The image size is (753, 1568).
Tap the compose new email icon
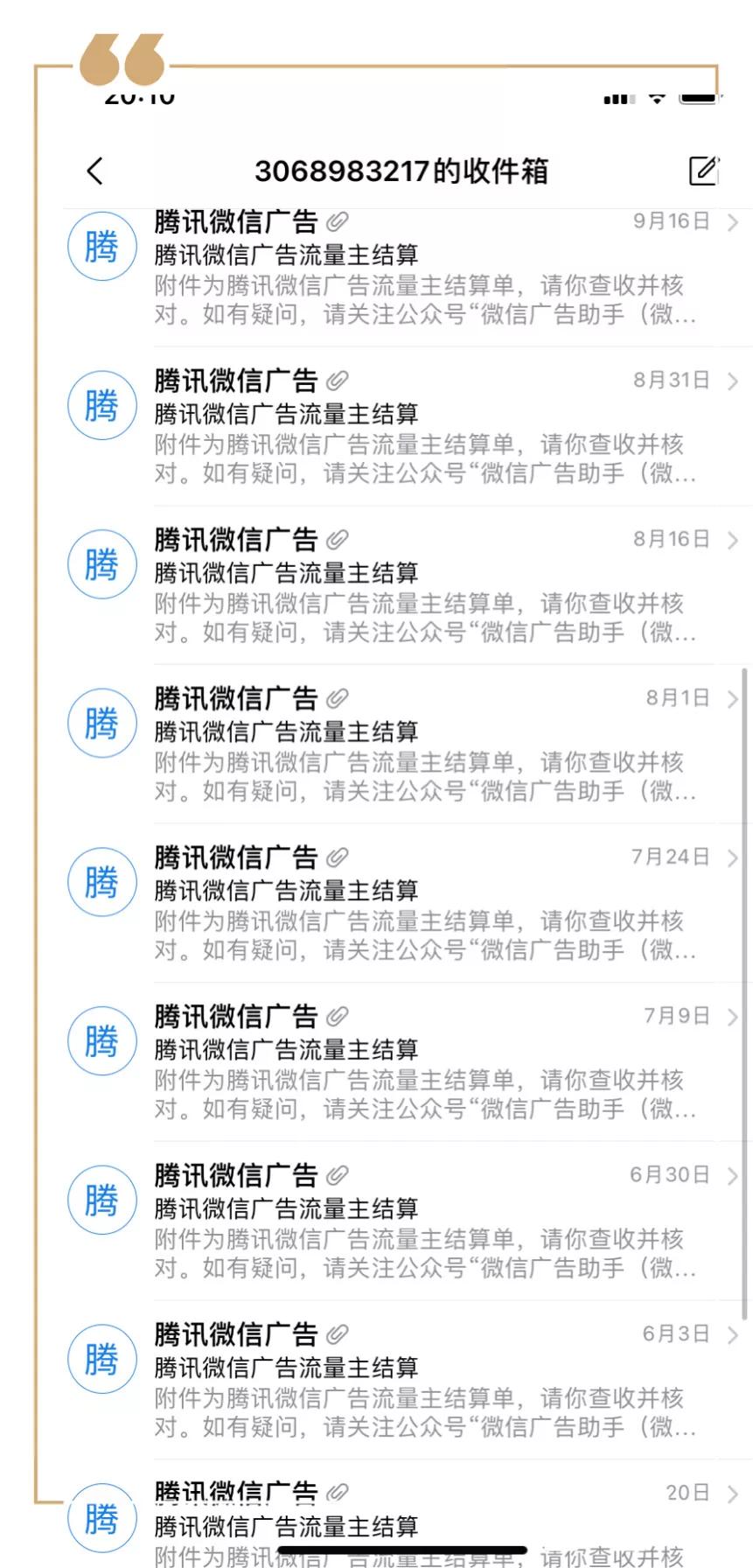point(705,171)
